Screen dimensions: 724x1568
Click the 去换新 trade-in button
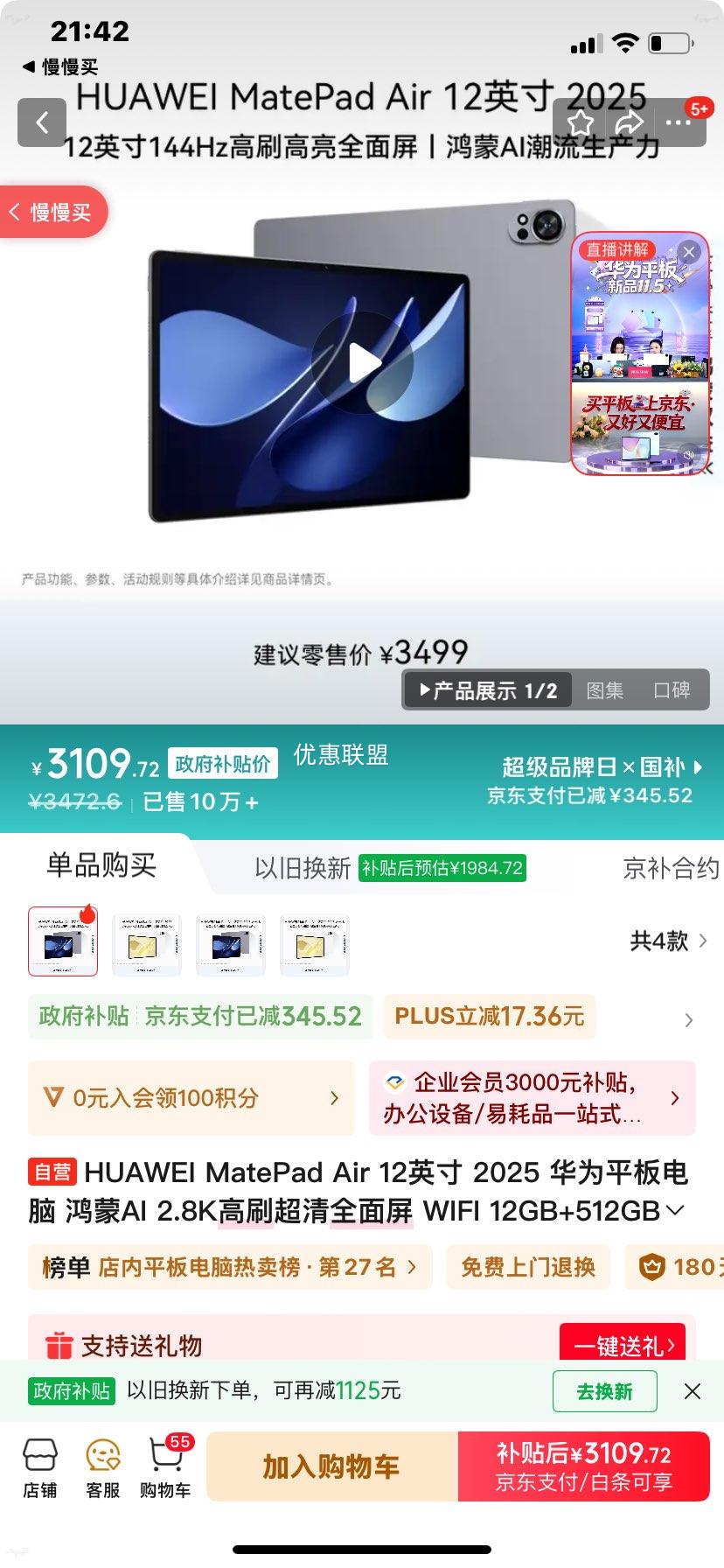pos(604,1390)
